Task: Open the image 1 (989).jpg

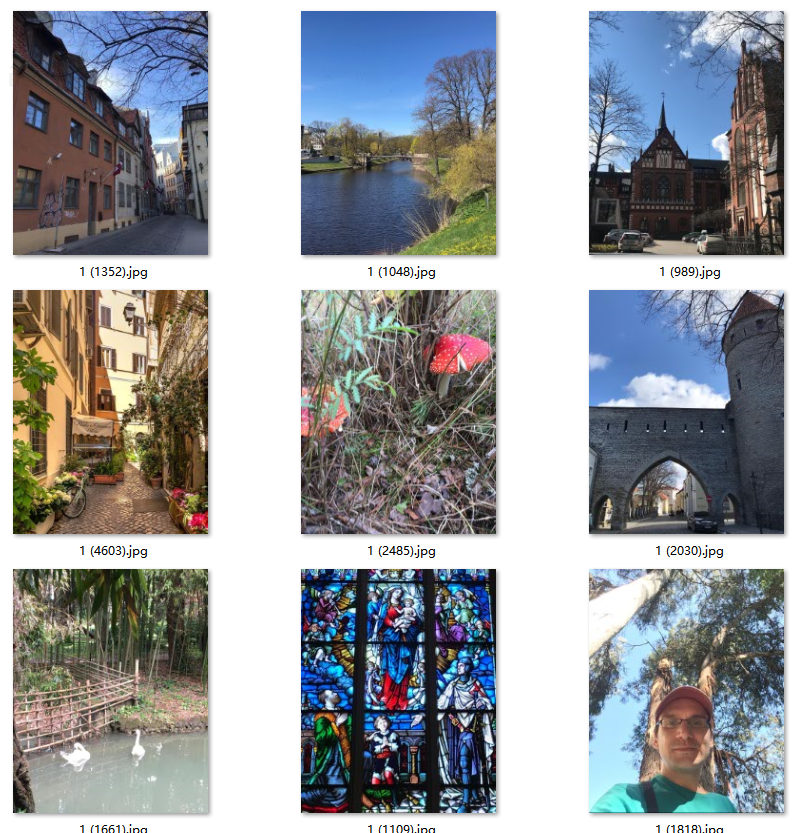Action: tap(686, 133)
